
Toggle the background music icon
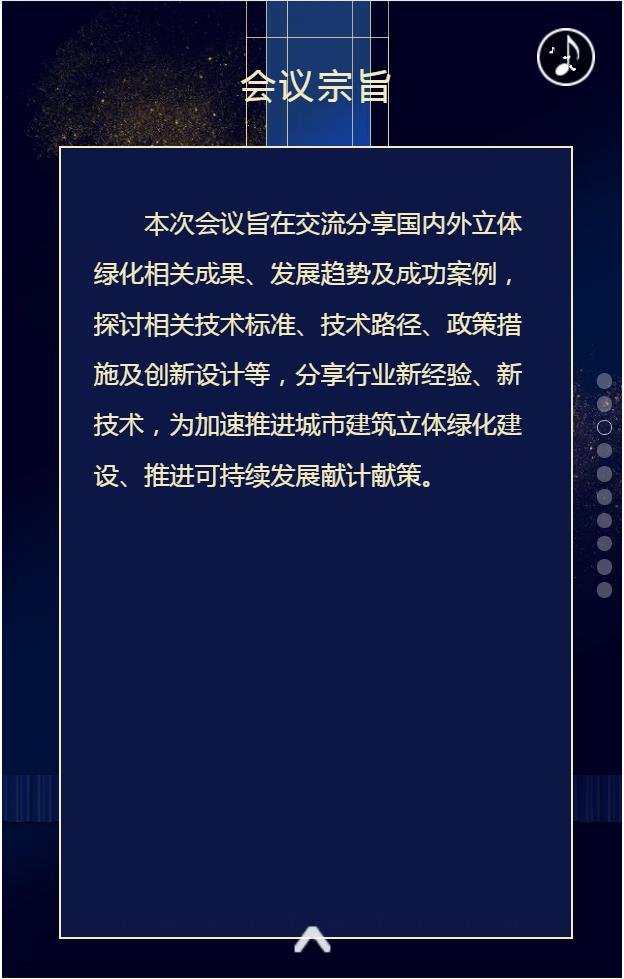(566, 57)
